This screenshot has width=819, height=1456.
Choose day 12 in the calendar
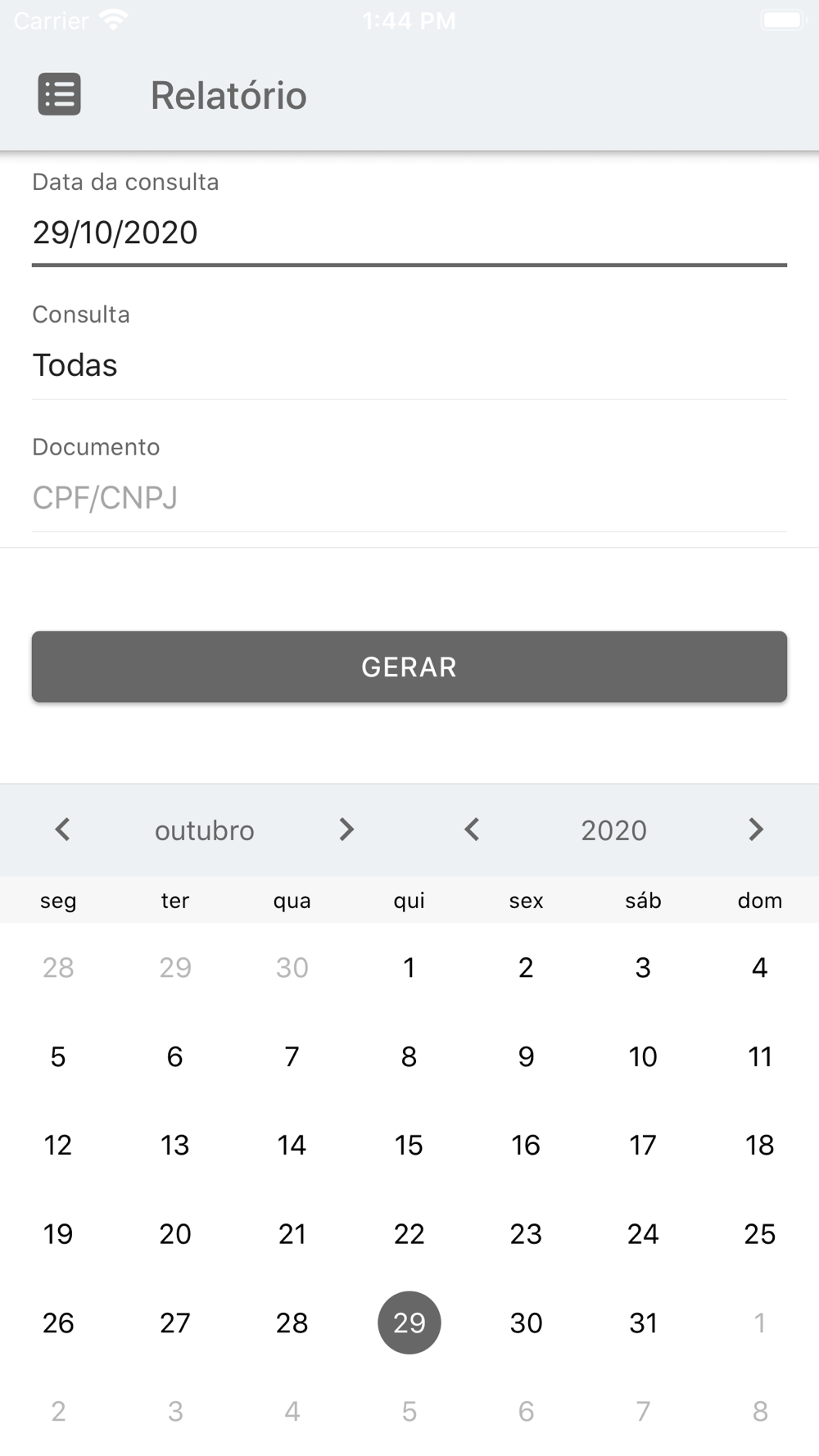pos(58,1145)
